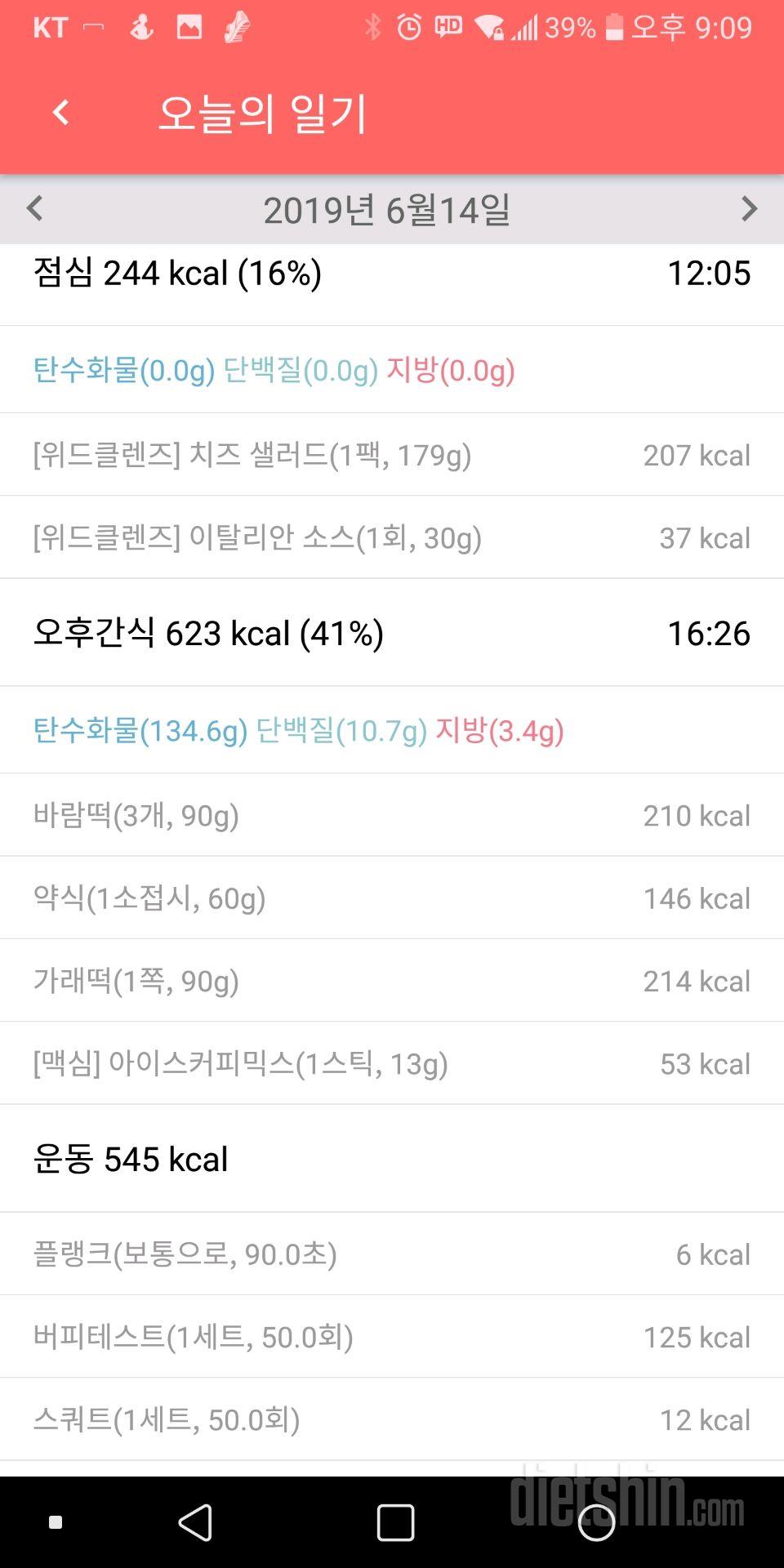The width and height of the screenshot is (784, 1568).
Task: Select the 약식 food entry
Action: (392, 898)
